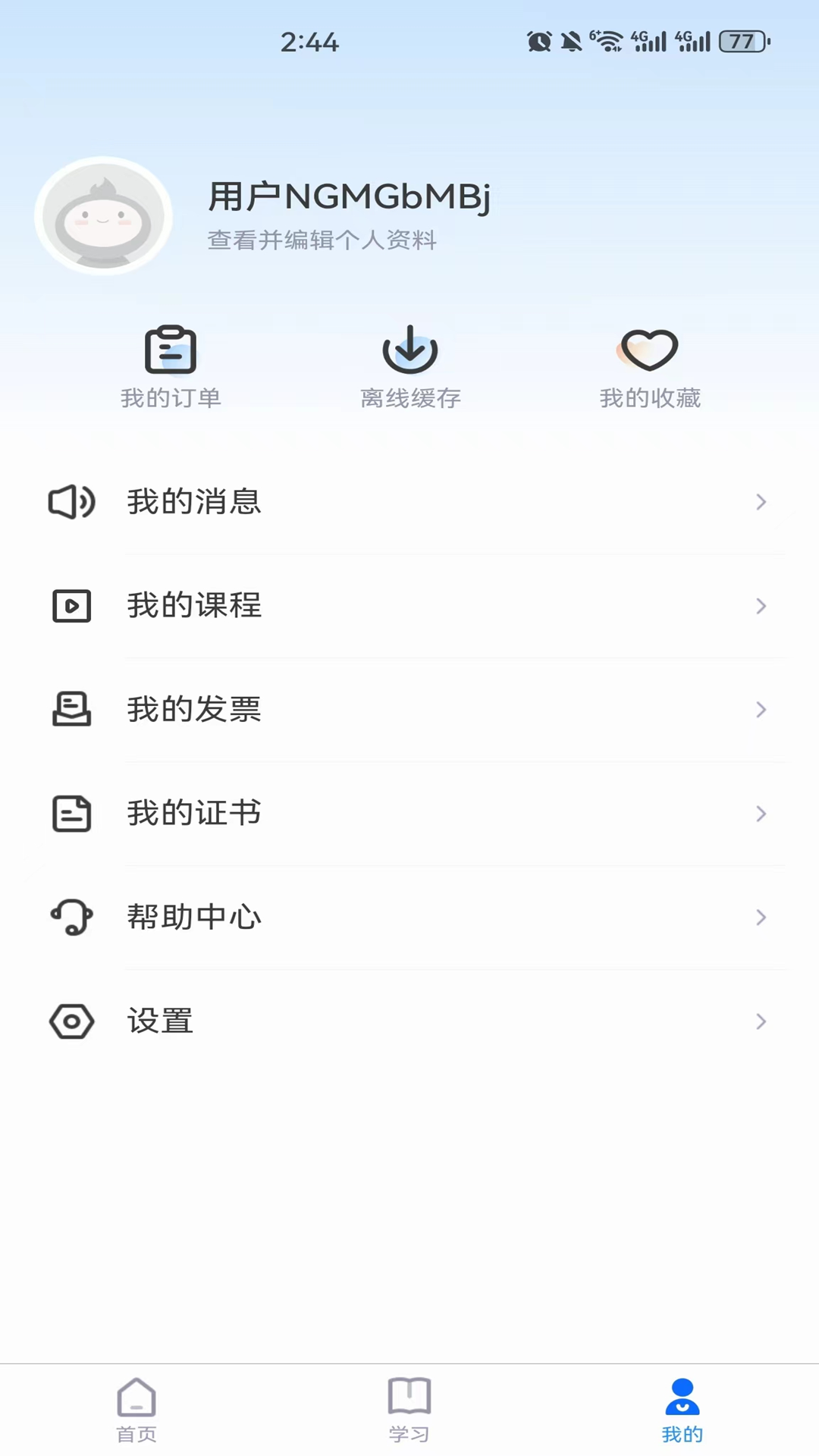Click the certificate icon beside 我的证书
Screen dimensions: 819x1456
pyautogui.click(x=71, y=814)
